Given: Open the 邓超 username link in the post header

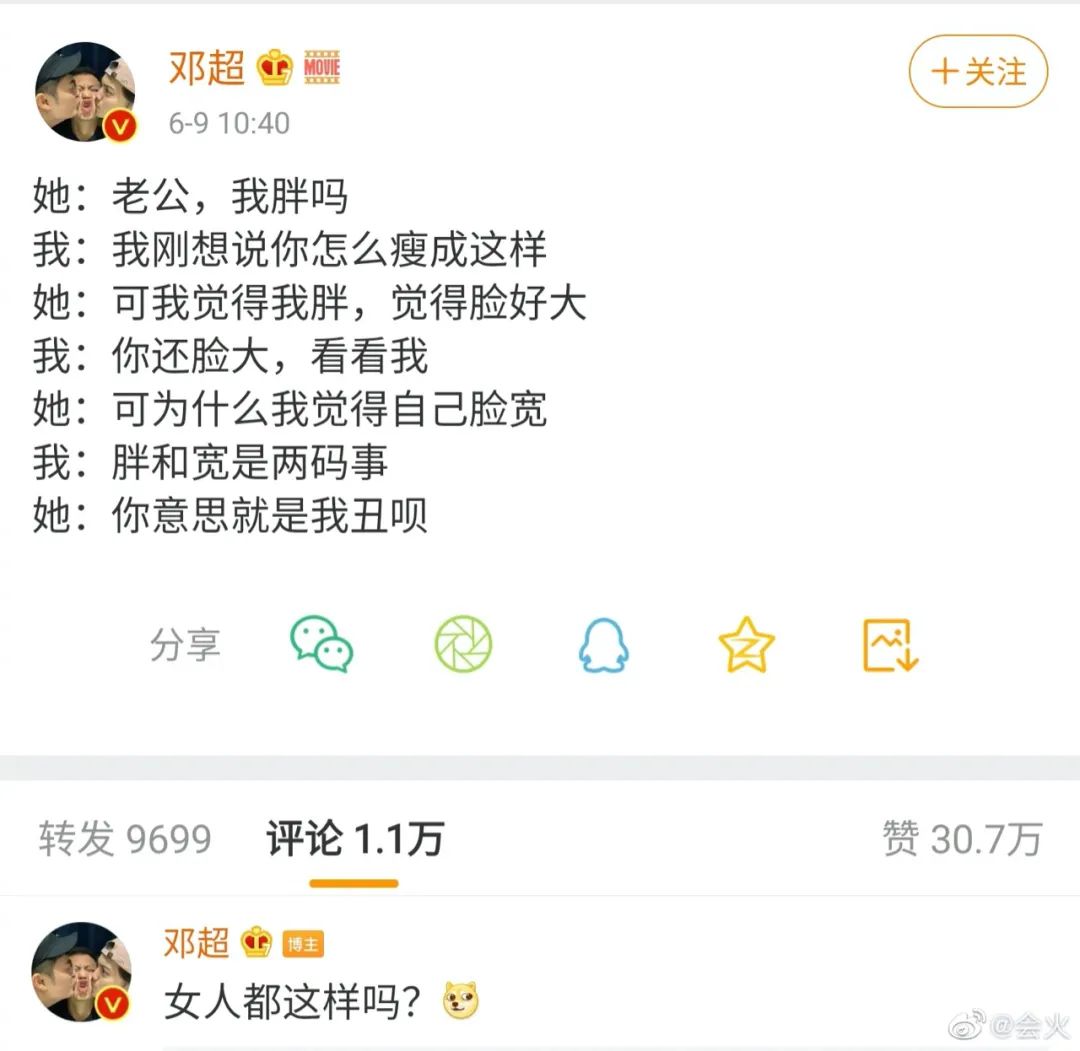Looking at the screenshot, I should (x=207, y=68).
